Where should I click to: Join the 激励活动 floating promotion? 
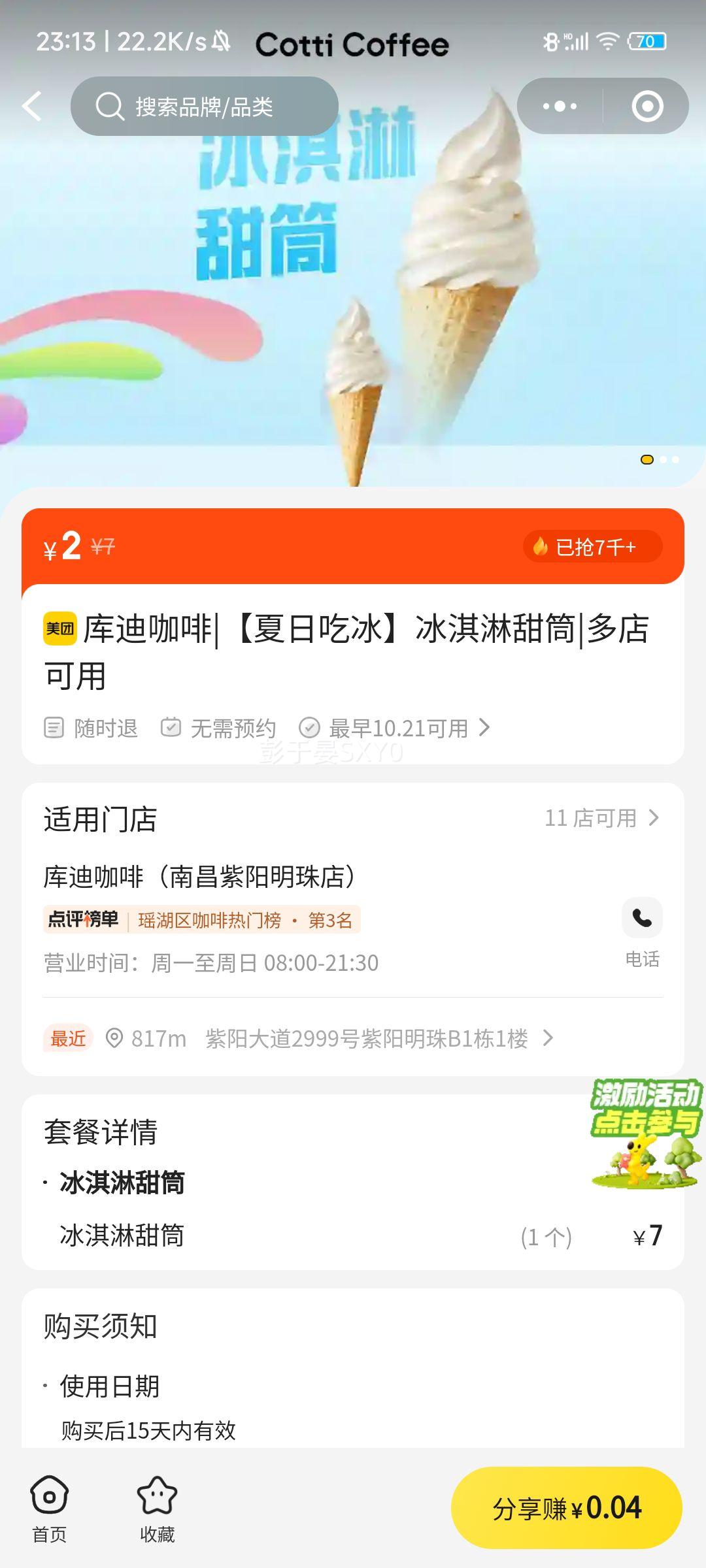coord(646,1134)
